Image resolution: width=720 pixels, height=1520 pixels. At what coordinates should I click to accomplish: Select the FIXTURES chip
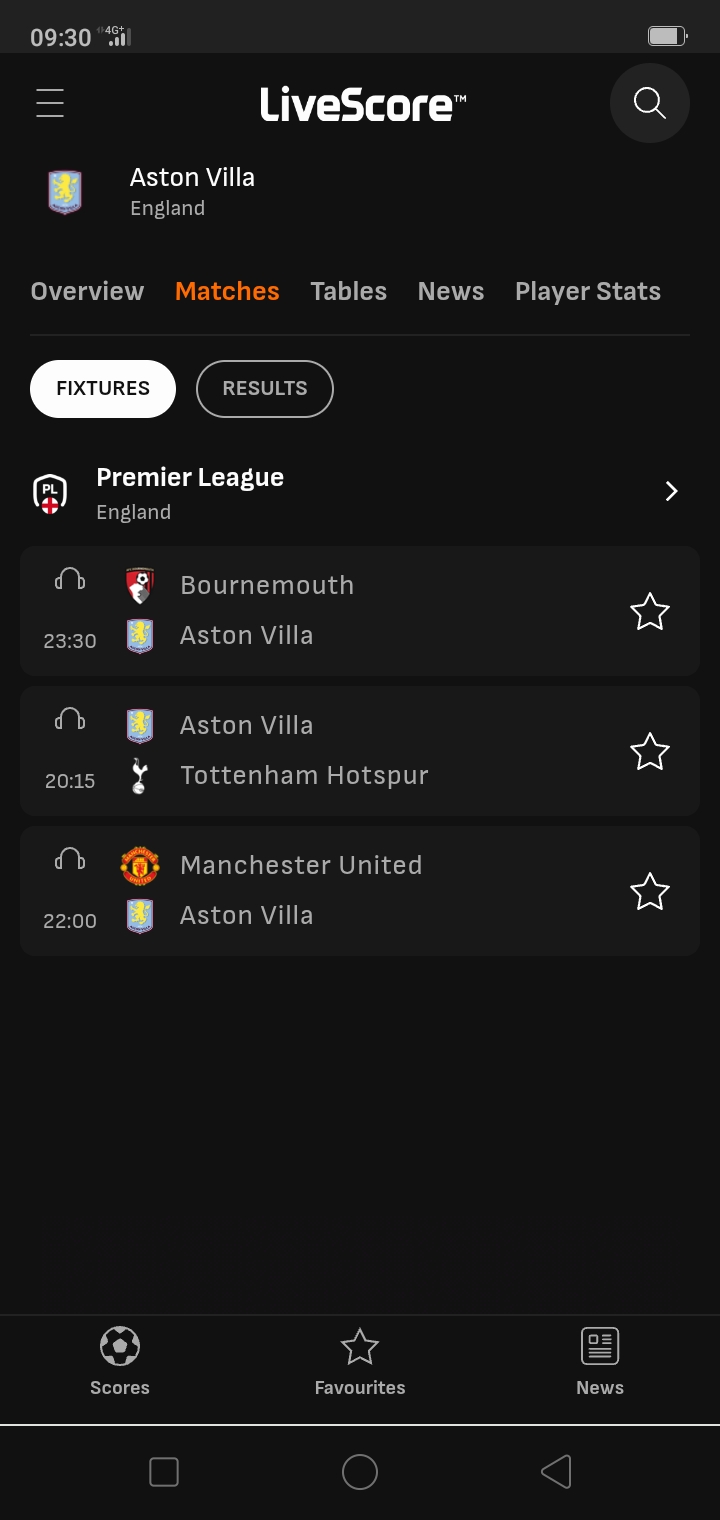(103, 388)
